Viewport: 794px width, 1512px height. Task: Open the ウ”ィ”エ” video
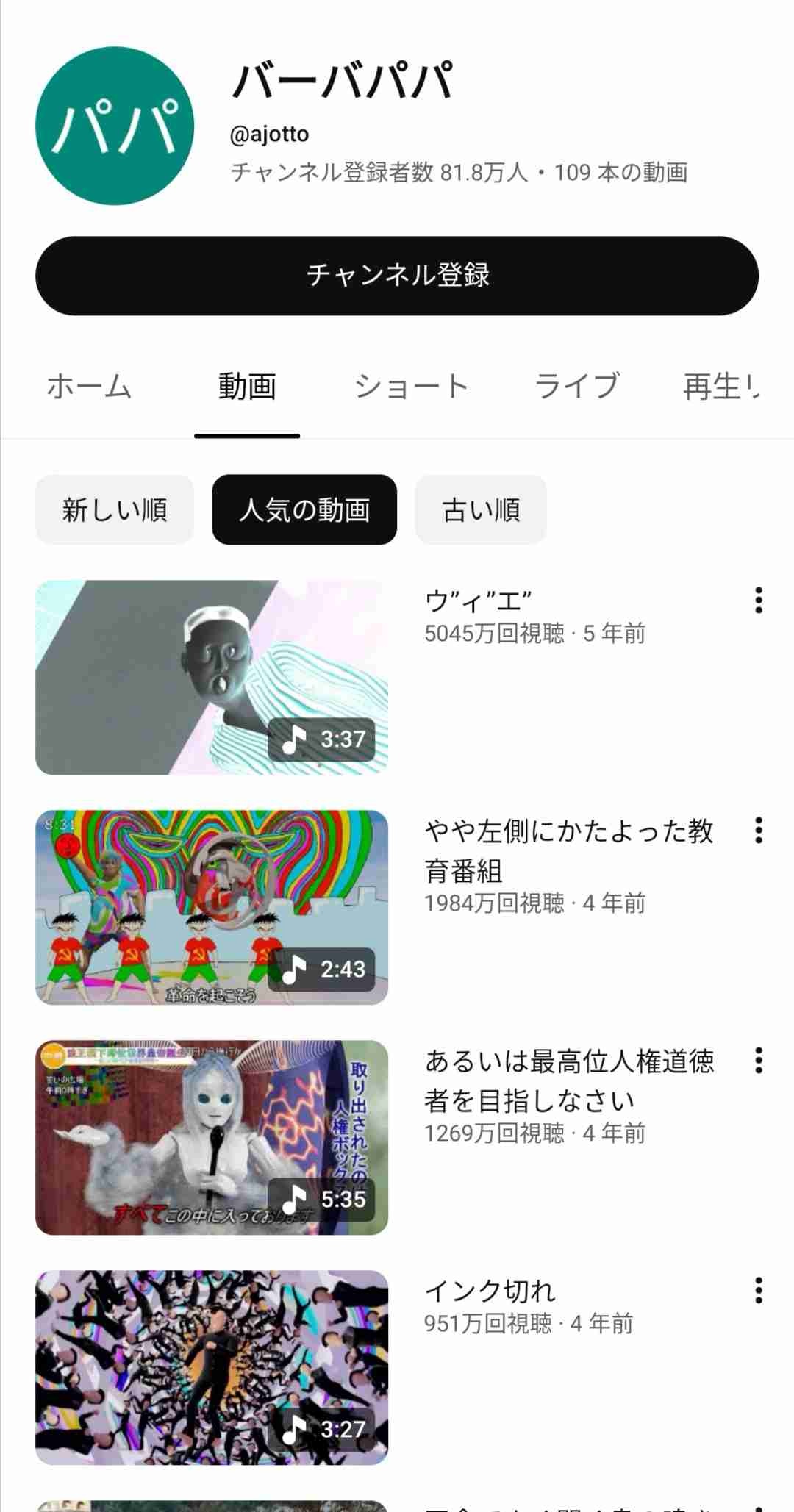212,677
